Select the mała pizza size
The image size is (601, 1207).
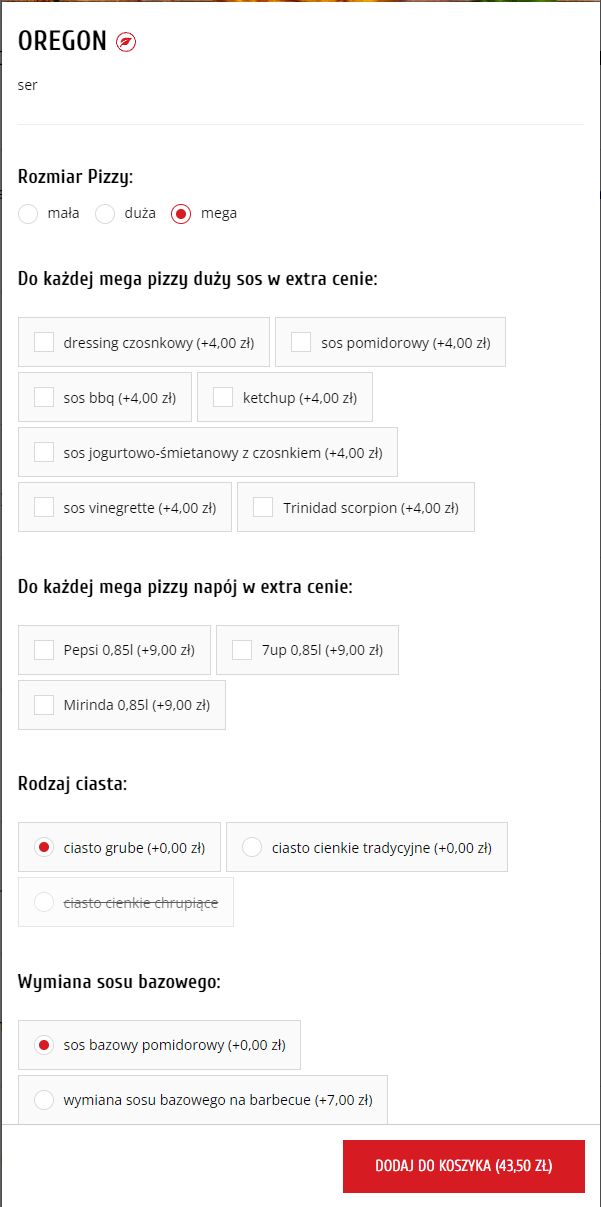coord(29,214)
